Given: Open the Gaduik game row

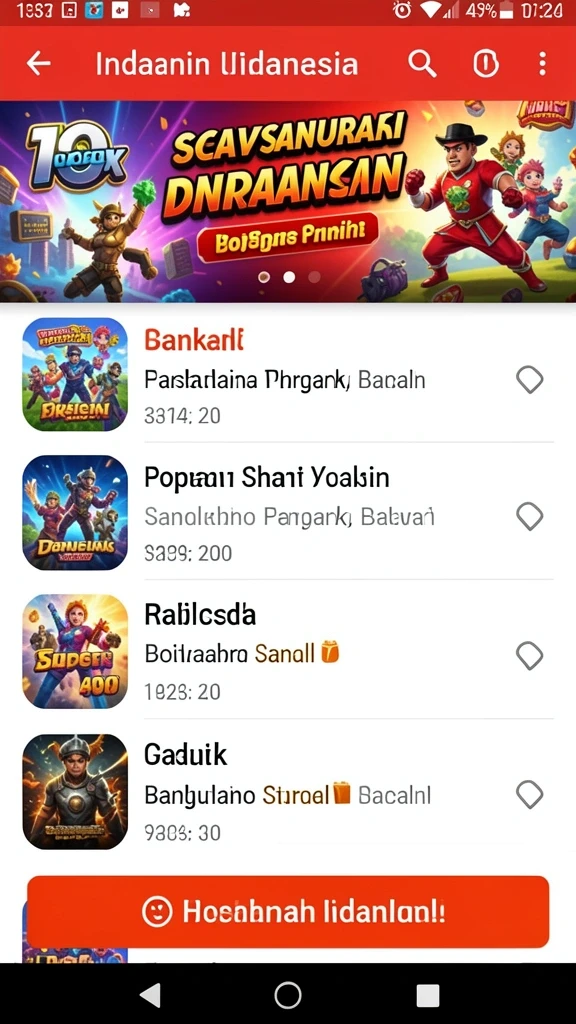Looking at the screenshot, I should (x=288, y=792).
